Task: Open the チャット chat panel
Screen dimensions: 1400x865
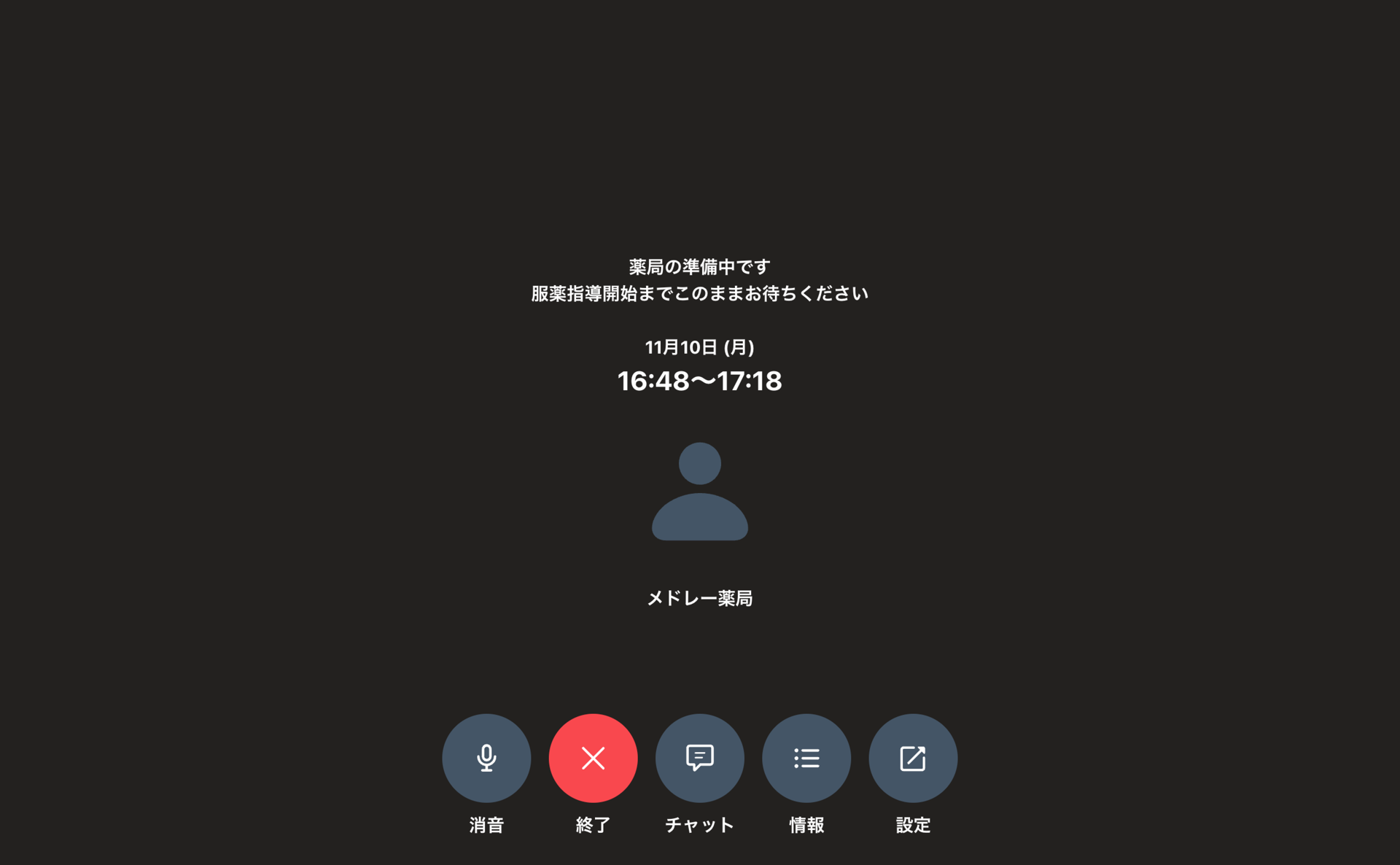Action: pos(699,758)
